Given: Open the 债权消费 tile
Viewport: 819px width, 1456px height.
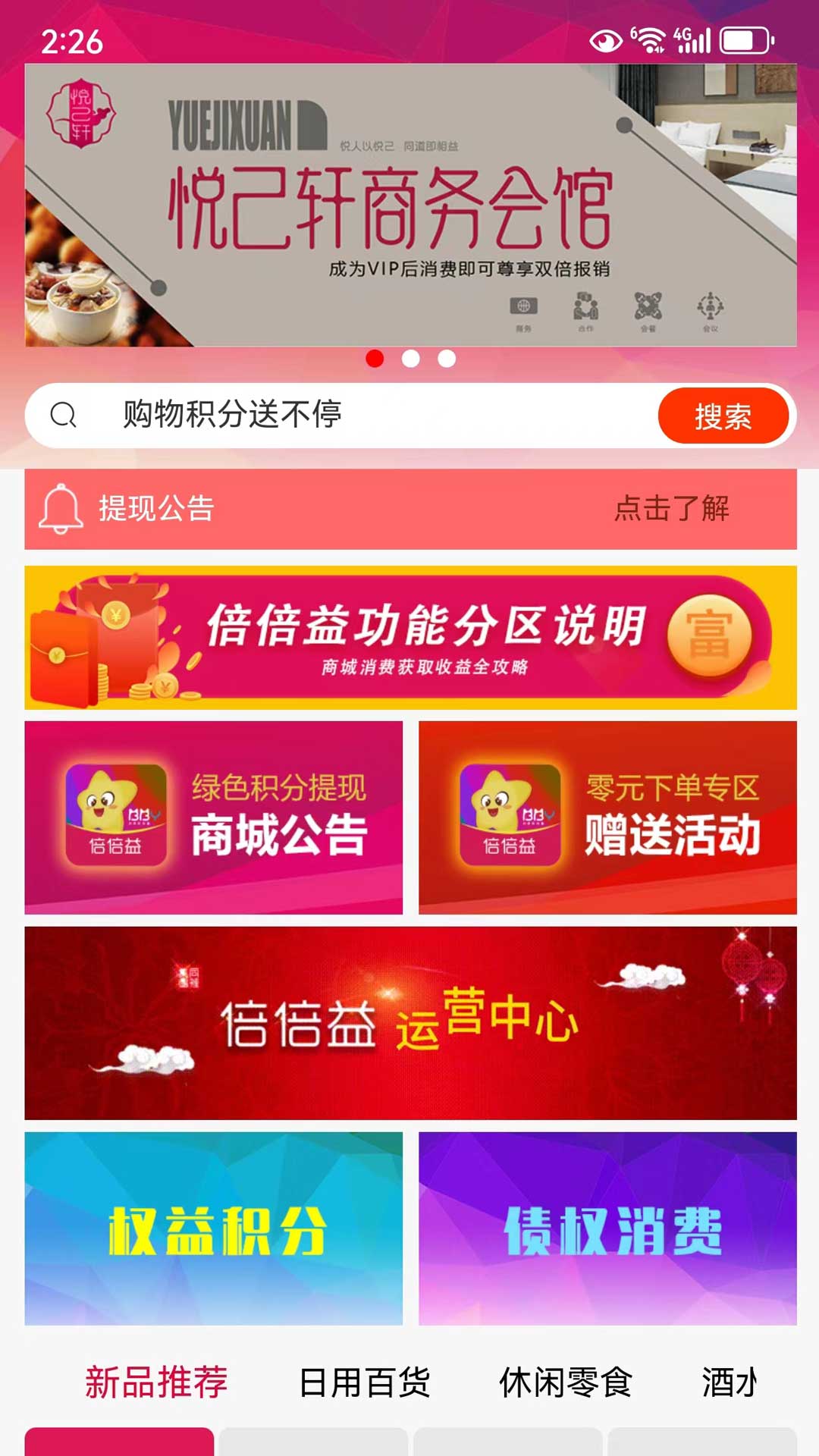Looking at the screenshot, I should point(607,1228).
